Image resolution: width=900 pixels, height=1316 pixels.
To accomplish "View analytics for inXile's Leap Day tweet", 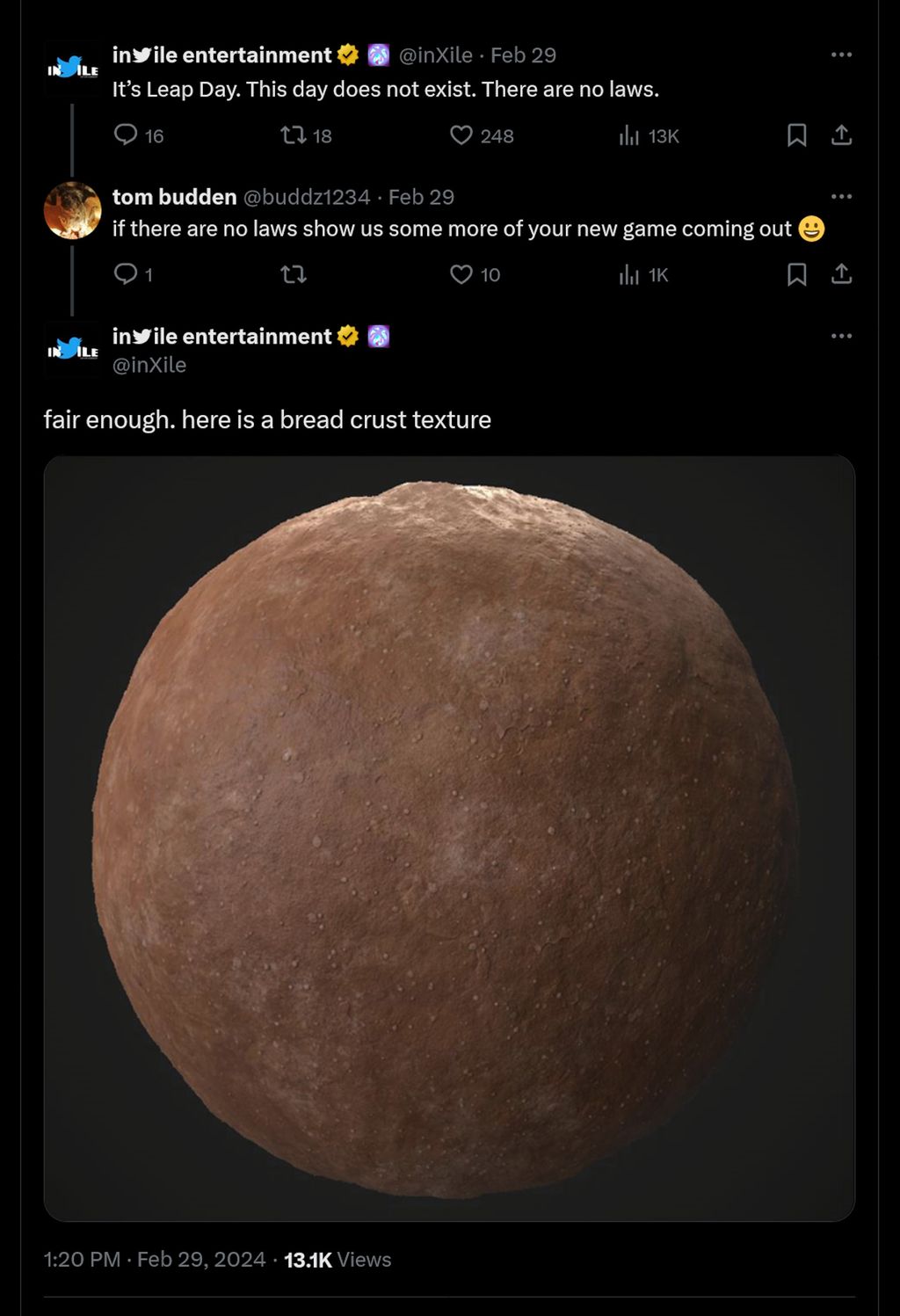I will tap(629, 135).
